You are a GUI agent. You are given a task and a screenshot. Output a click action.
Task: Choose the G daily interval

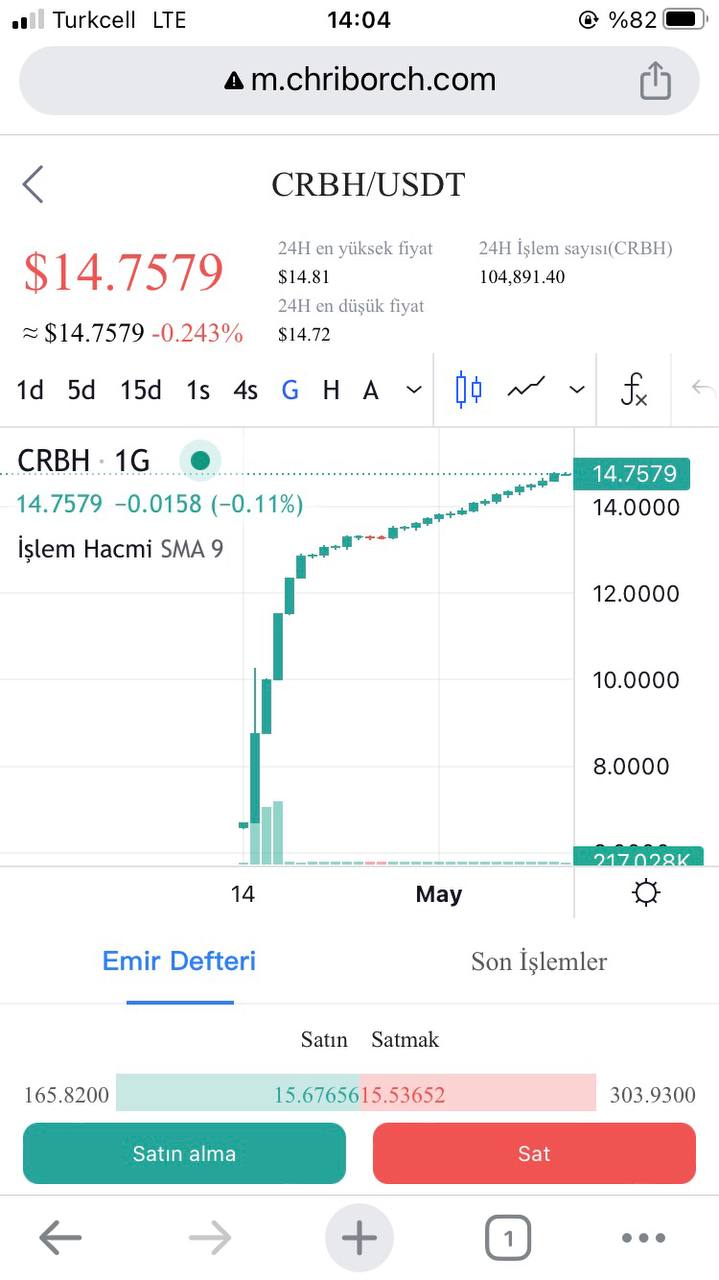click(290, 390)
